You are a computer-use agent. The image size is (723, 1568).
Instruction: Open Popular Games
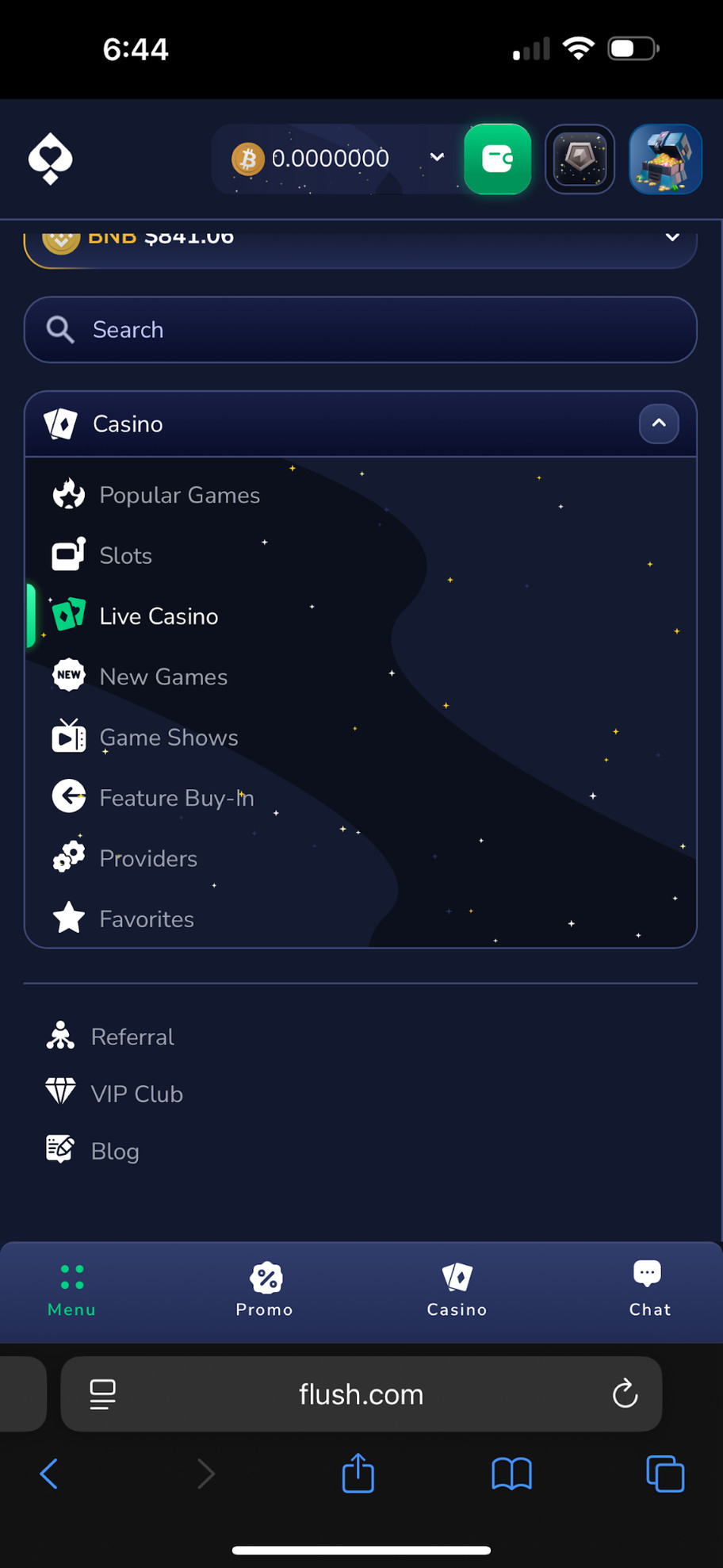click(179, 495)
